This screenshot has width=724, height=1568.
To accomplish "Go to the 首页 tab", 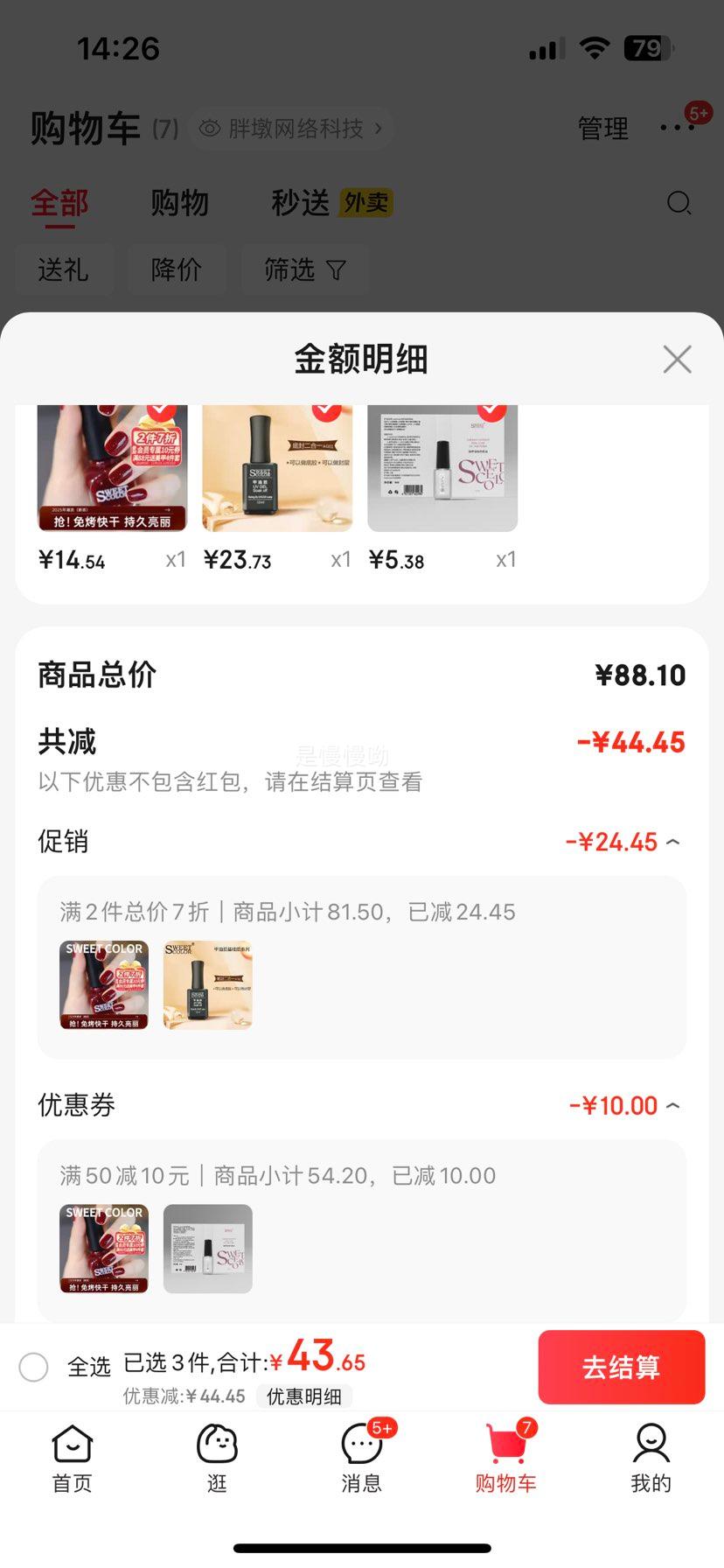I will (72, 1458).
